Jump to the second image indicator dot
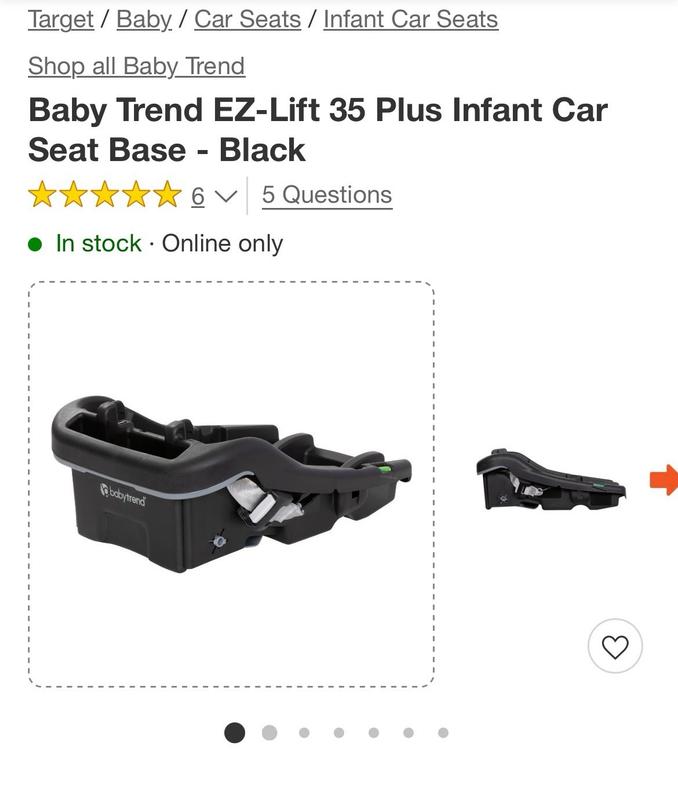 pos(269,733)
